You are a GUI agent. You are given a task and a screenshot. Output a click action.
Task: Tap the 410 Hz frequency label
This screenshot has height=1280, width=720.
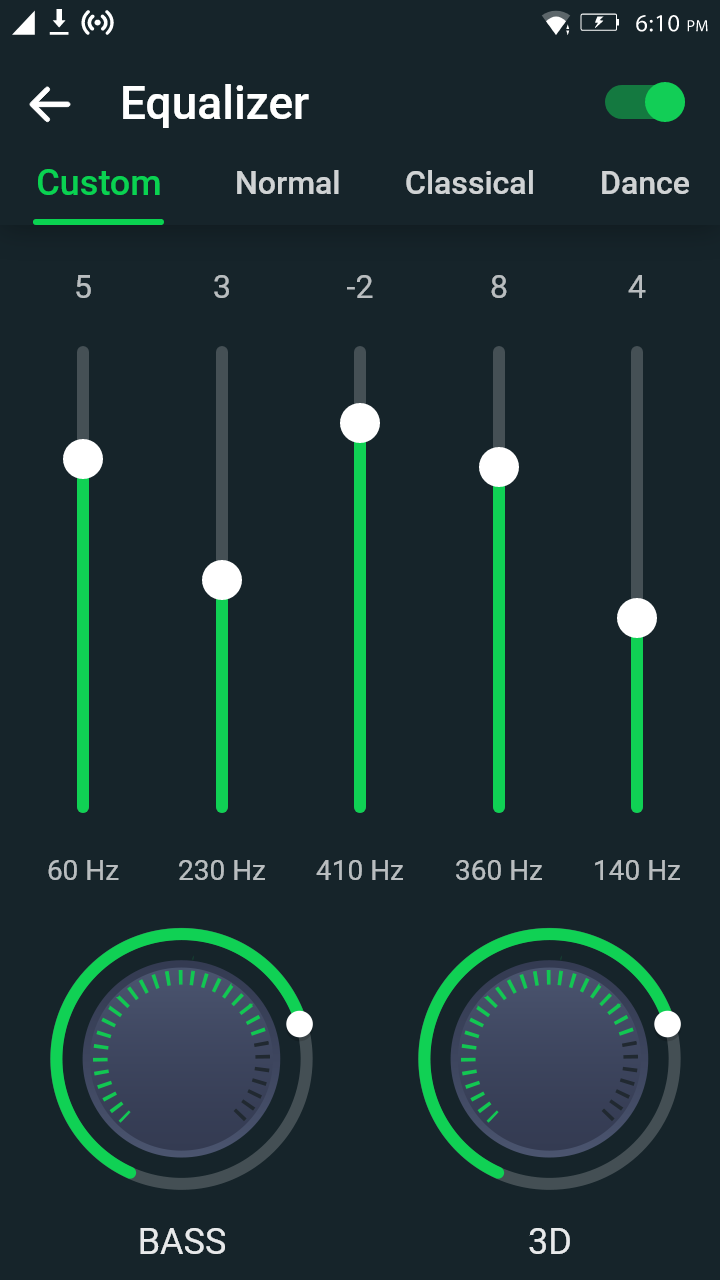tap(359, 870)
